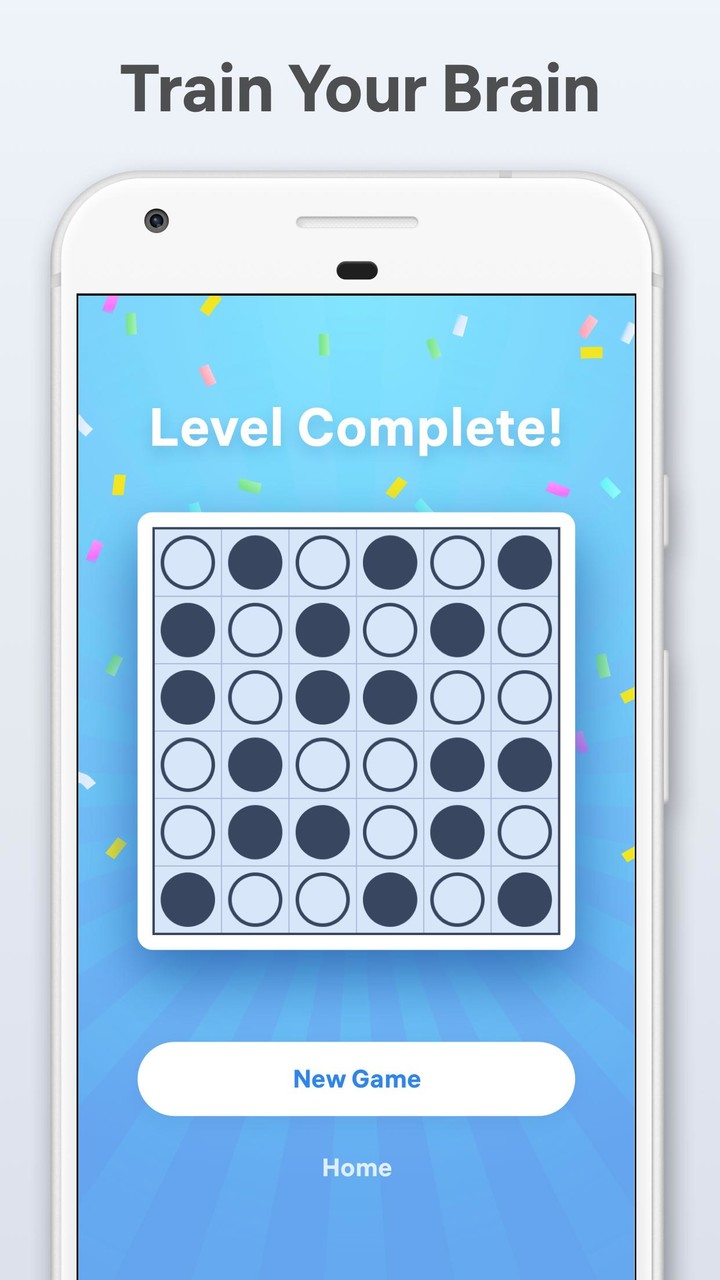Select the first light circle in the fifth row
Viewport: 720px width, 1280px height.
tap(188, 832)
